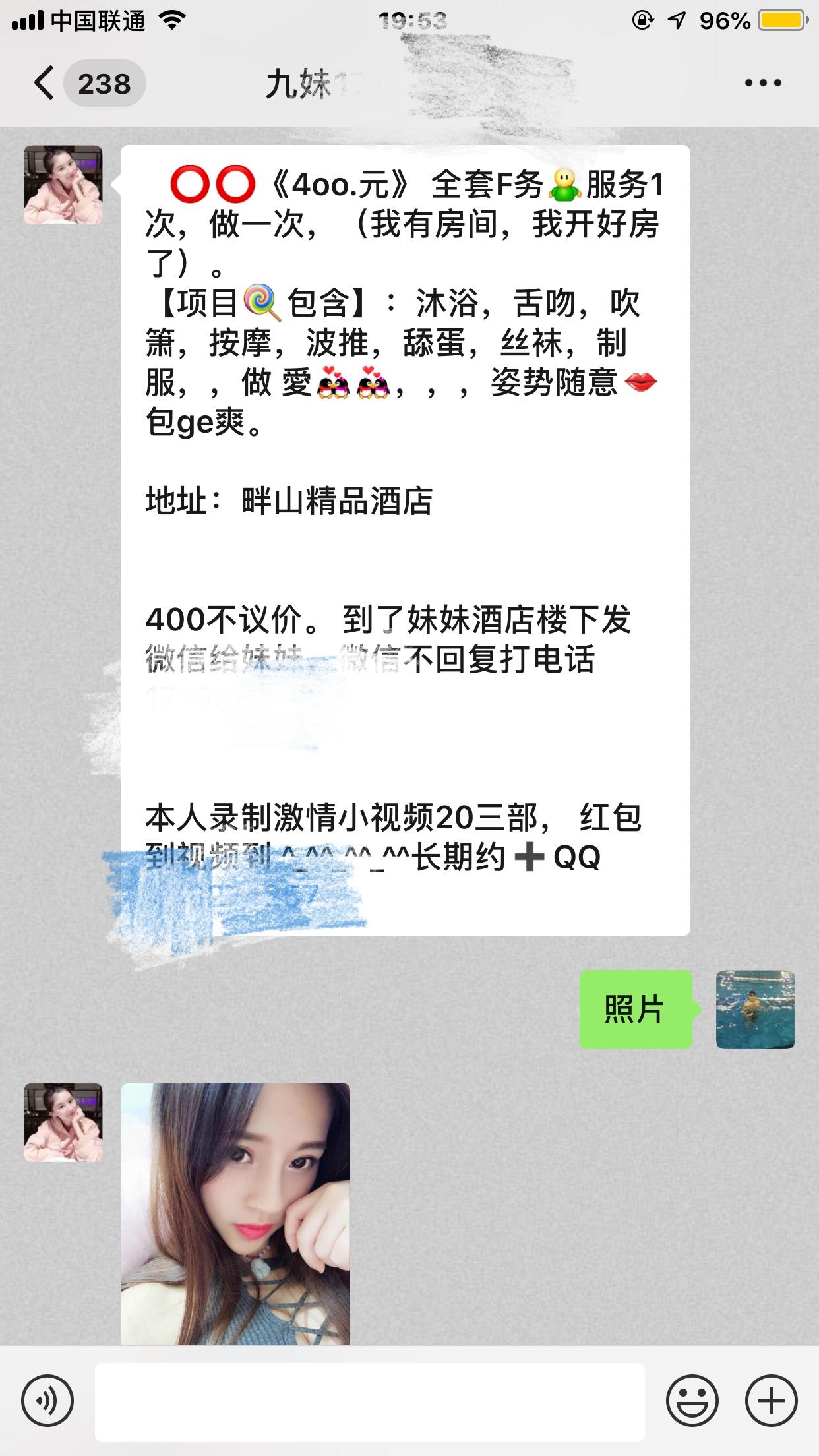This screenshot has height=1456, width=819.
Task: Open the three-dot chat options menu
Action: coord(763,83)
